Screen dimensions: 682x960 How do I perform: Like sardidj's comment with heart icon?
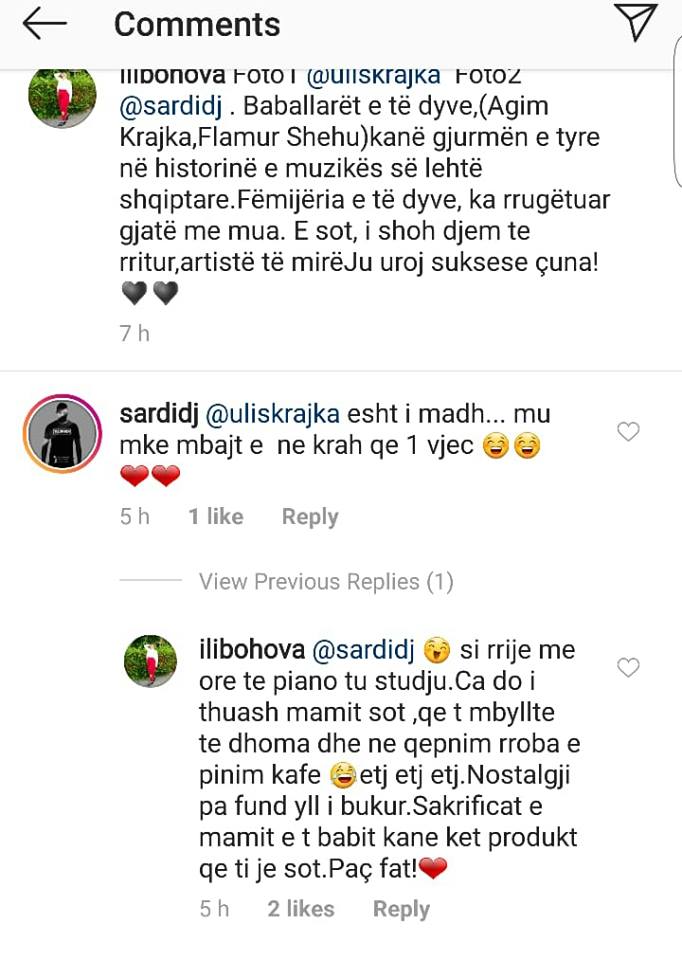(x=628, y=432)
